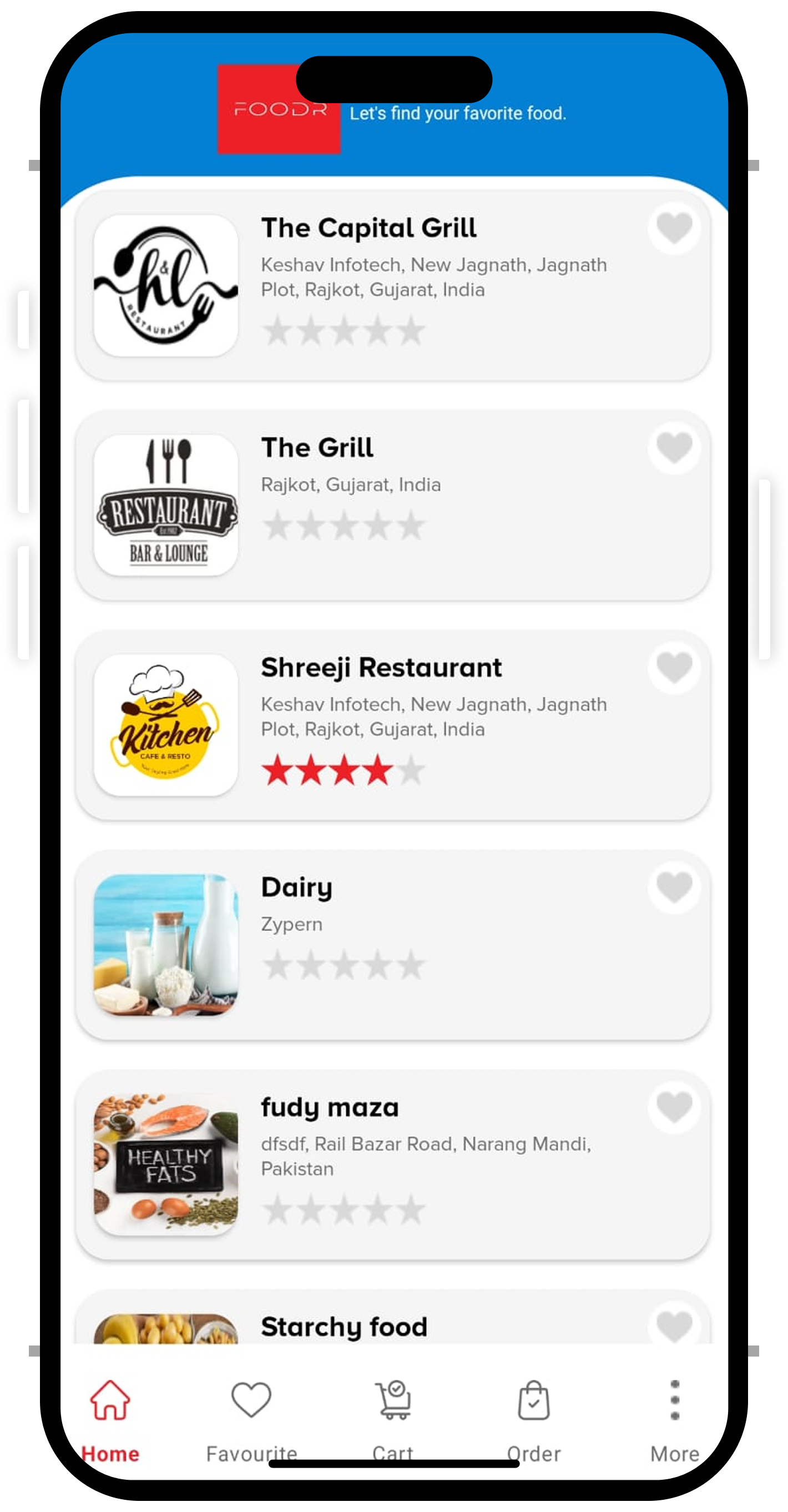Favourite The Capital Grill with heart icon
This screenshot has height=1512, width=788.
click(x=674, y=228)
